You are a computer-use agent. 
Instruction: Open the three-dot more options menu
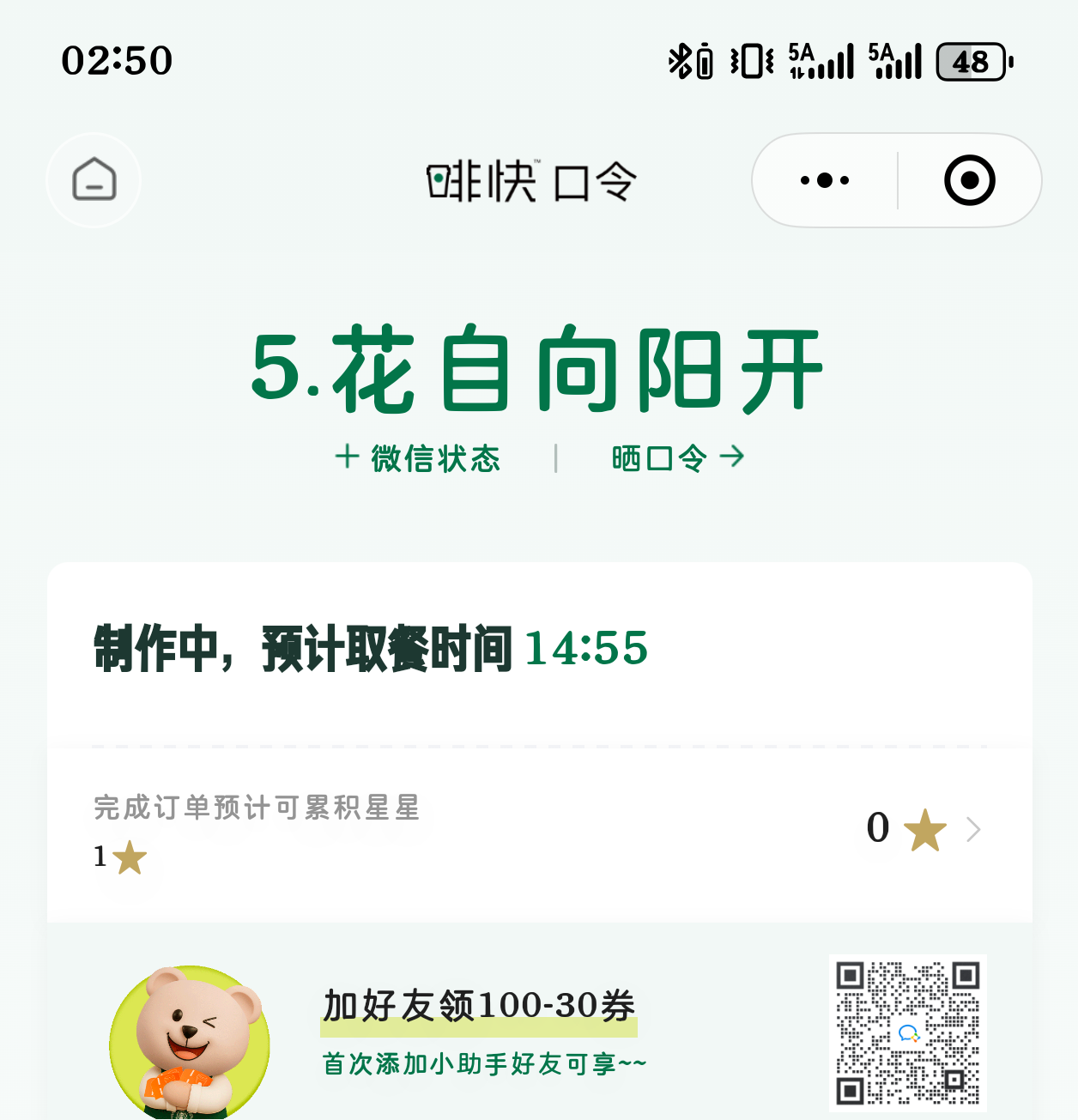824,180
